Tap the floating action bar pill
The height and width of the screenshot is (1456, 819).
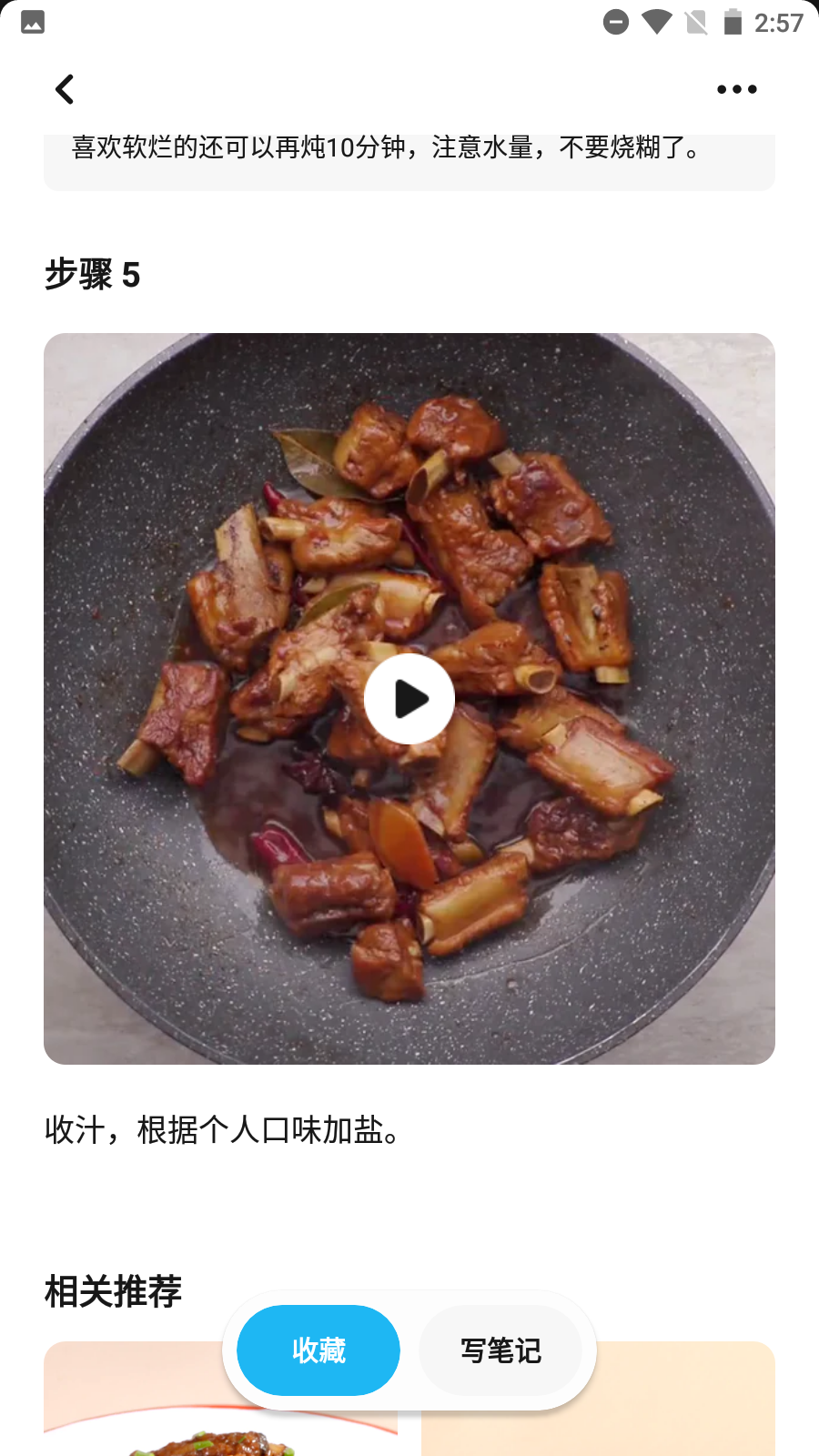tap(409, 1350)
